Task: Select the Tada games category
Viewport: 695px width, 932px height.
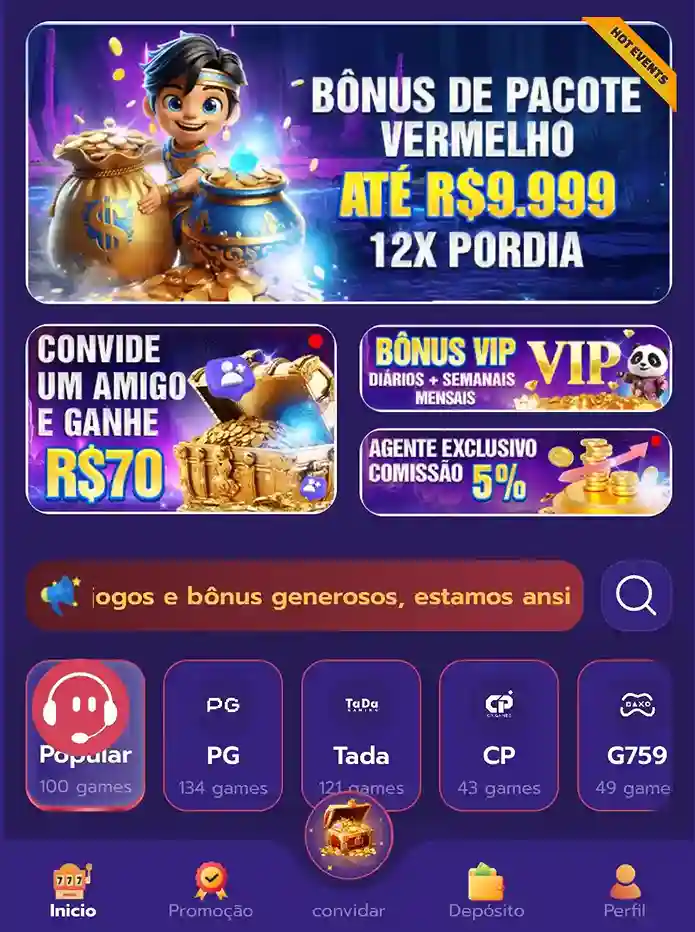Action: (x=361, y=734)
